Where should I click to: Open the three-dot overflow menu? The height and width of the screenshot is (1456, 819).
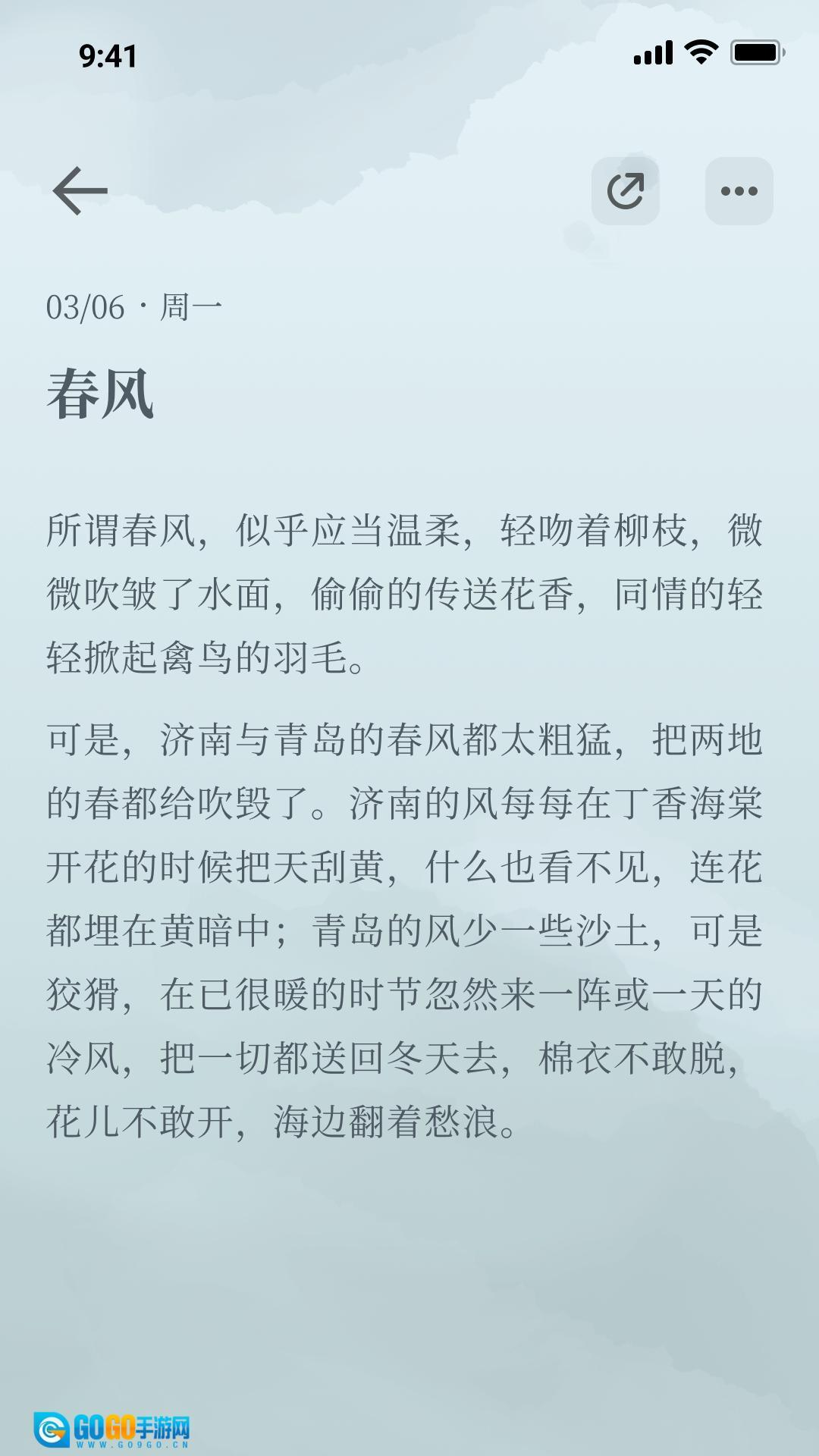739,191
